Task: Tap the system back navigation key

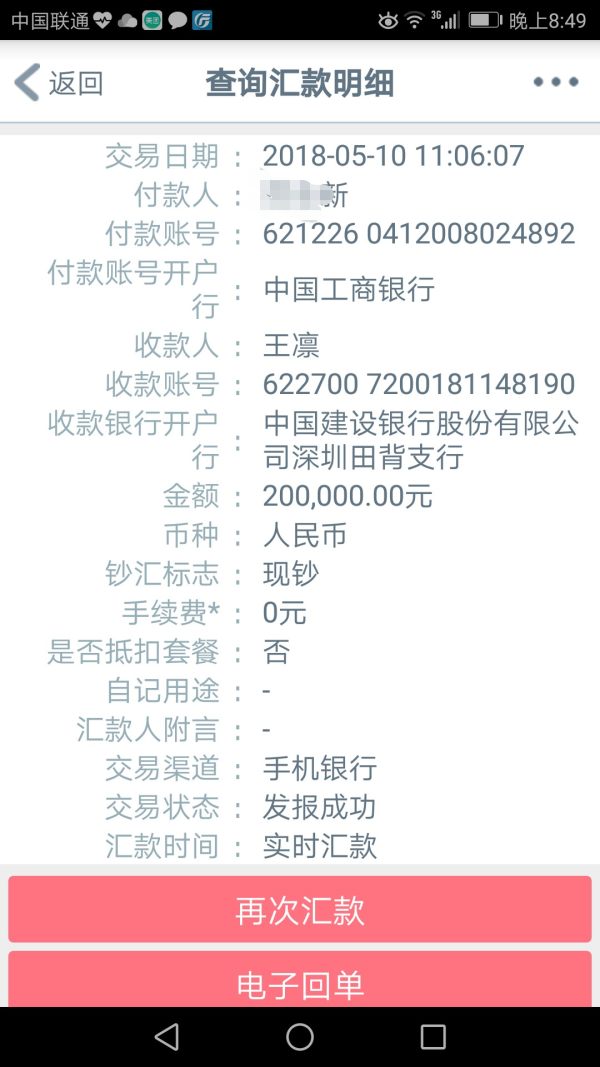Action: [167, 1037]
